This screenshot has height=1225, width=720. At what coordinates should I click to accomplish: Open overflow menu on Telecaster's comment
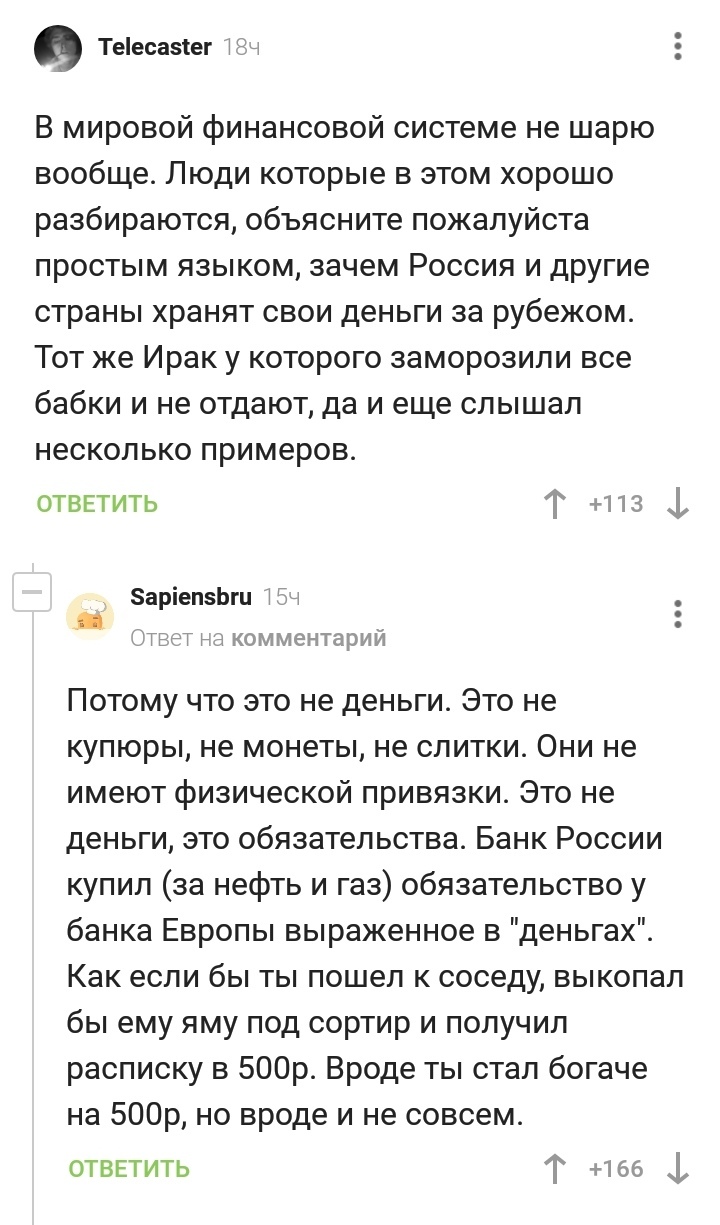[x=678, y=47]
